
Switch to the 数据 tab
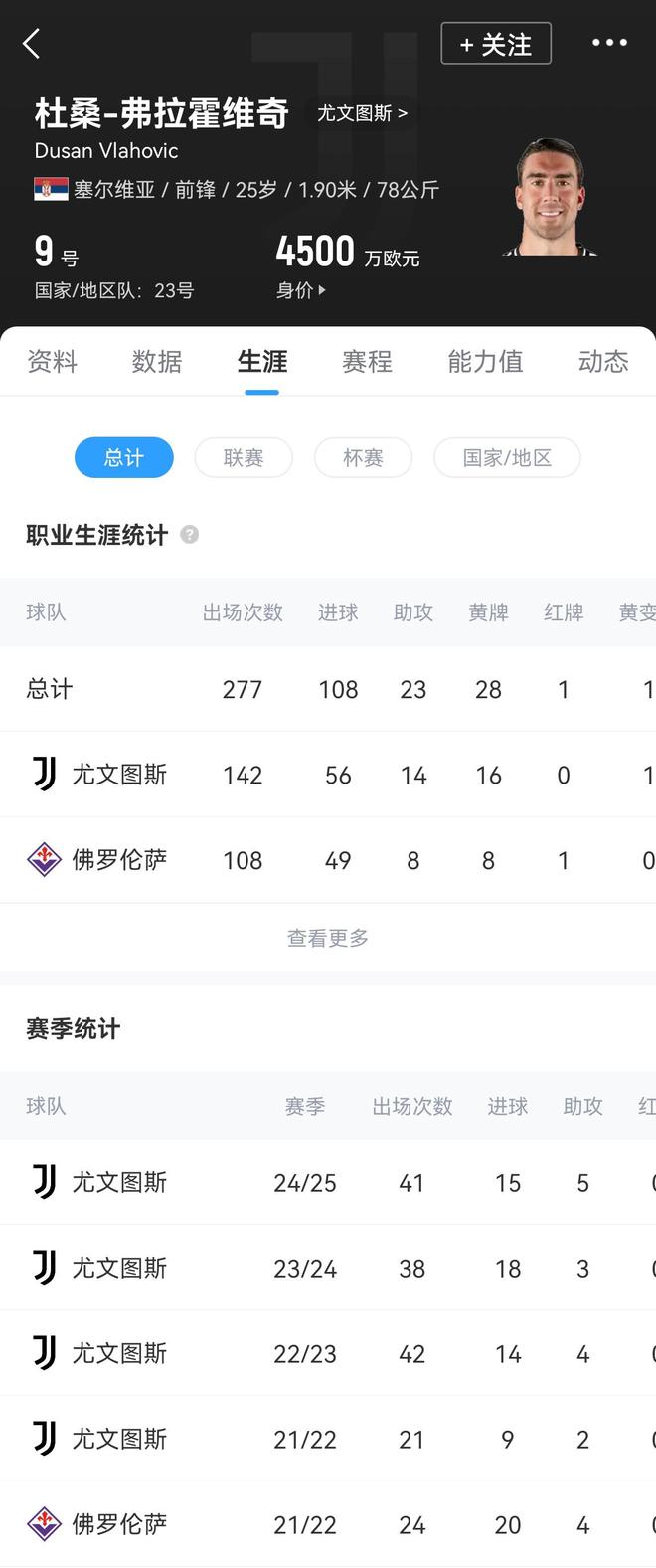pyautogui.click(x=157, y=362)
